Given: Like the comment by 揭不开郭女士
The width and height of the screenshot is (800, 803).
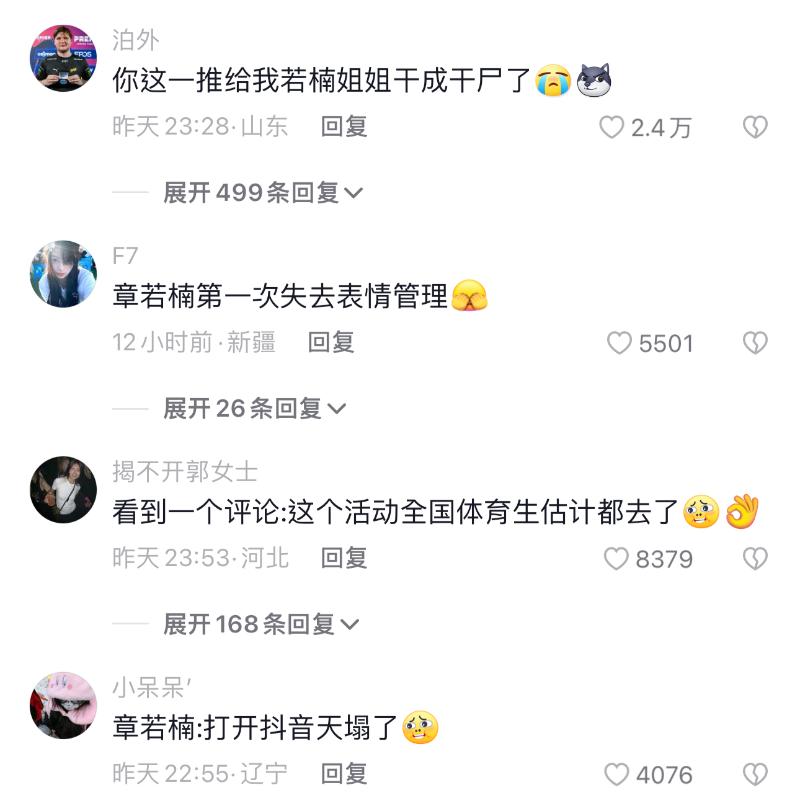Looking at the screenshot, I should click(x=617, y=559).
